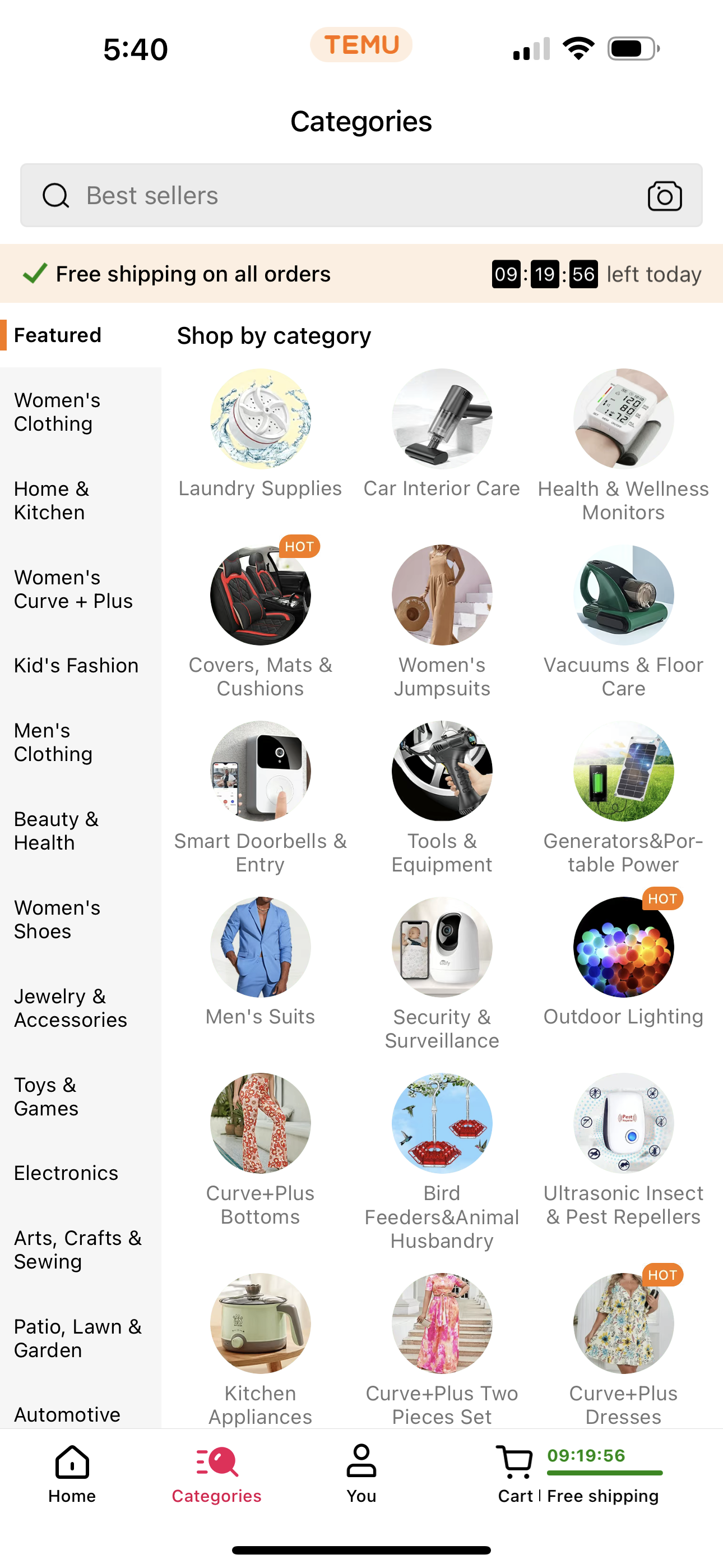Open the Cart with free shipping

(x=577, y=1473)
